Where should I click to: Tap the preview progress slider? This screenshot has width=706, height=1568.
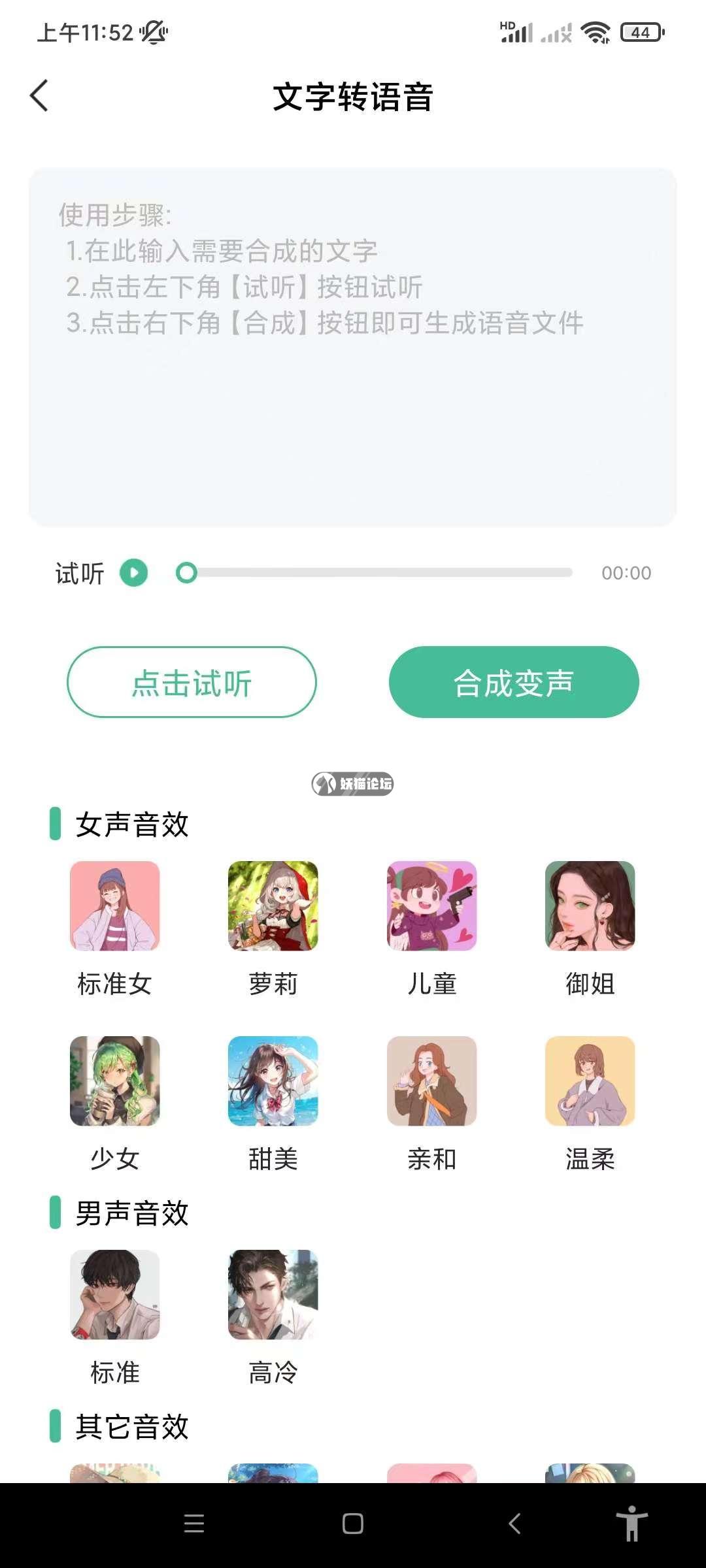[379, 573]
